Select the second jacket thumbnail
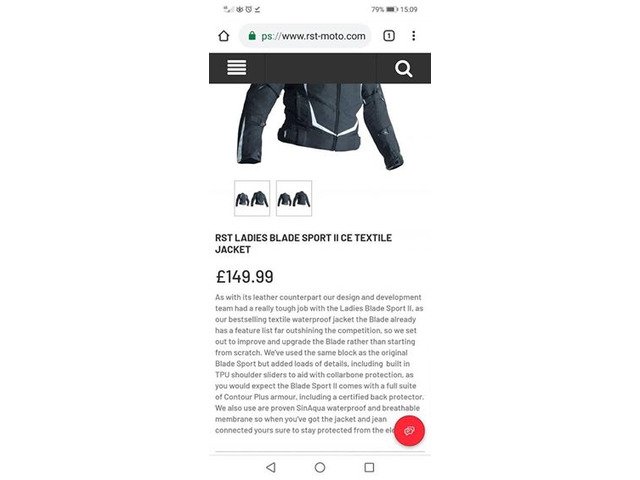Image resolution: width=640 pixels, height=480 pixels. point(294,198)
